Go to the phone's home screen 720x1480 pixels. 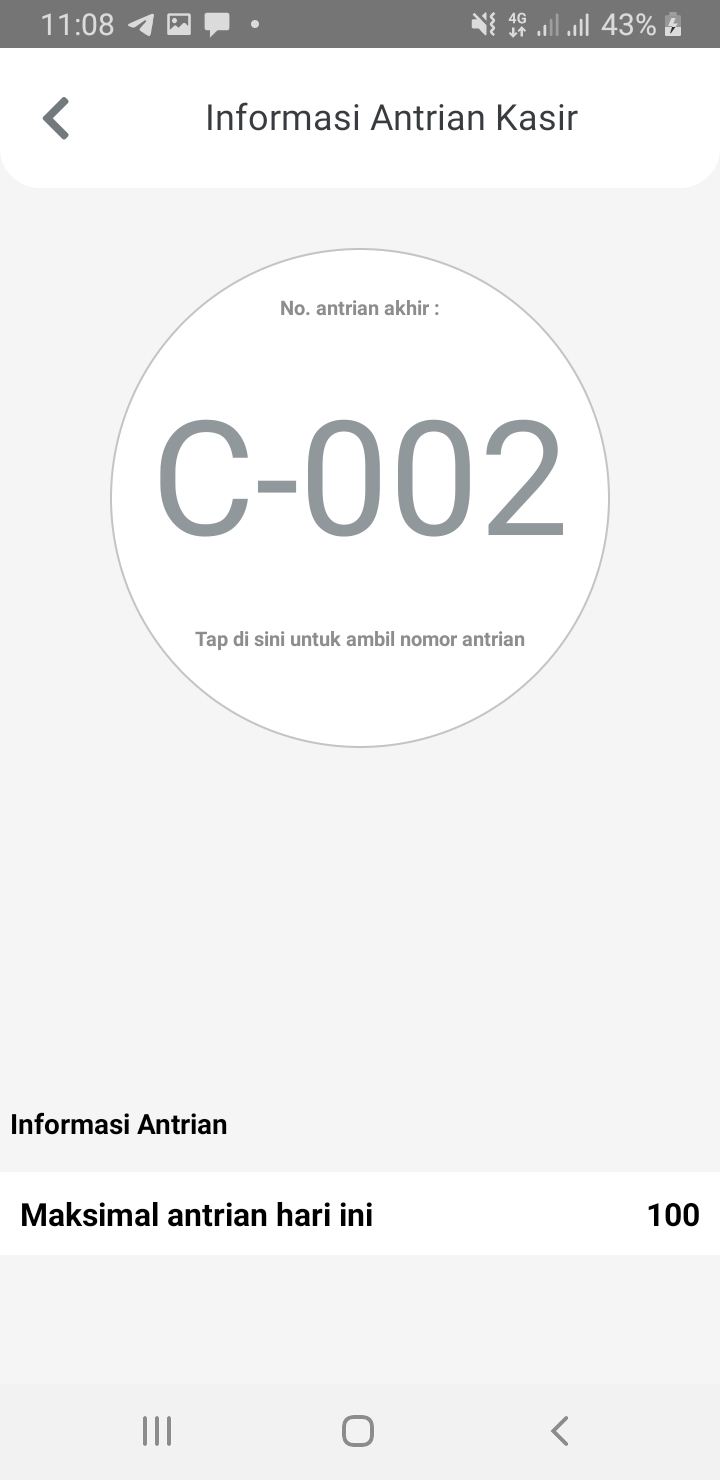[x=358, y=1431]
